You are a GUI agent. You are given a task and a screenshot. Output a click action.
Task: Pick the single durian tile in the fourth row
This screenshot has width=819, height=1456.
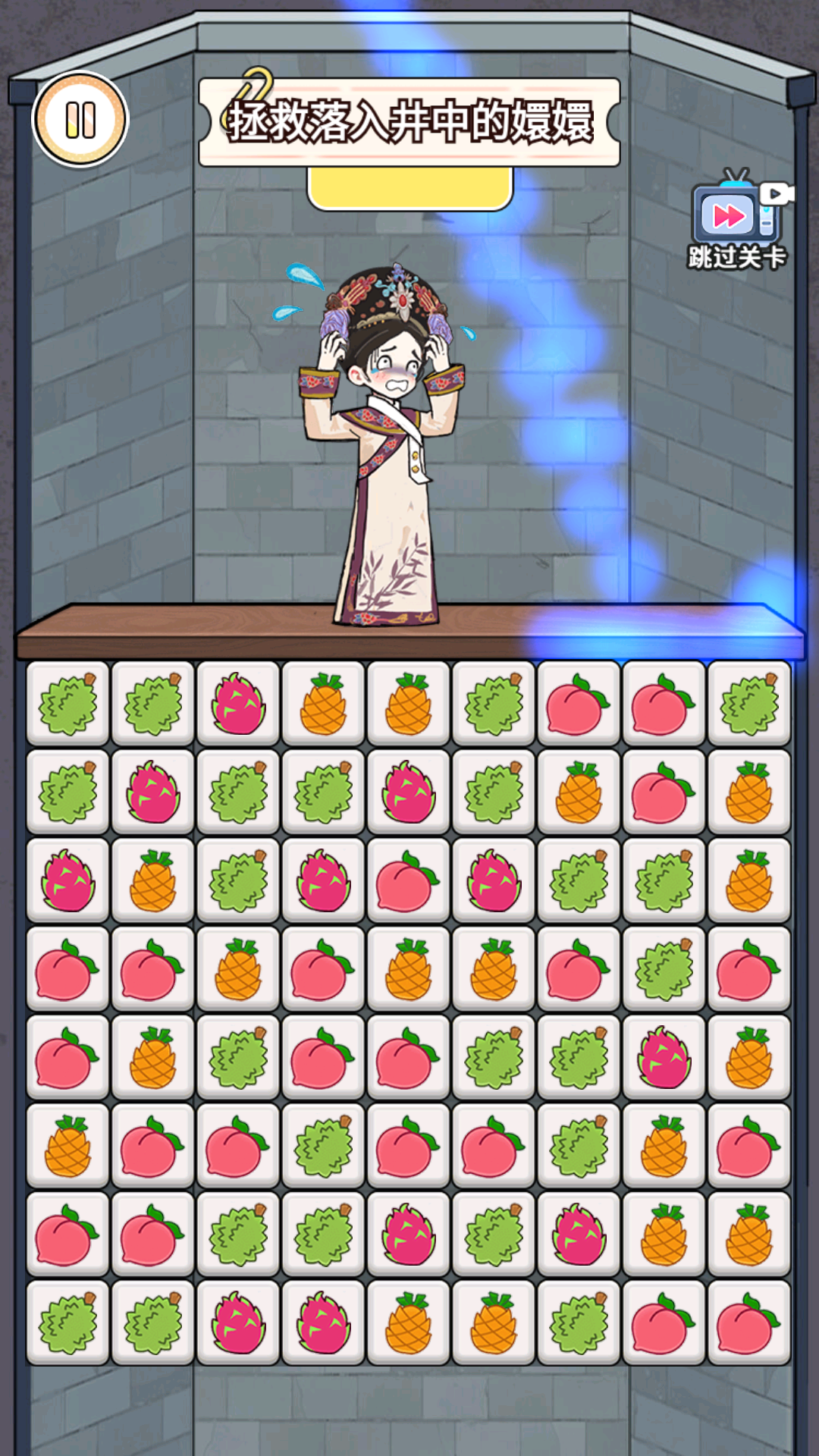[664, 969]
